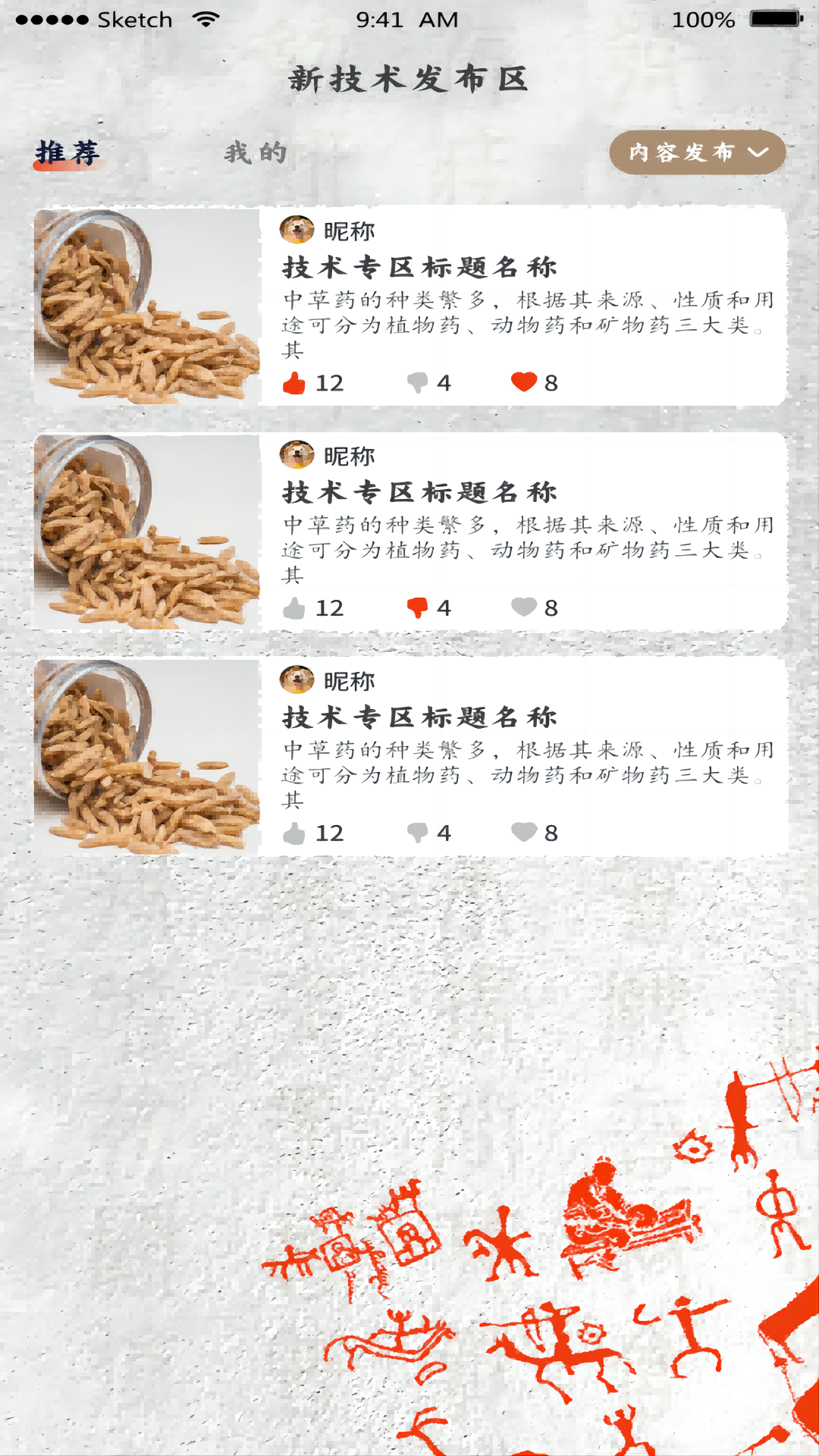Like the second post with grey thumbs-up
Image resolution: width=819 pixels, height=1456 pixels.
(x=294, y=608)
